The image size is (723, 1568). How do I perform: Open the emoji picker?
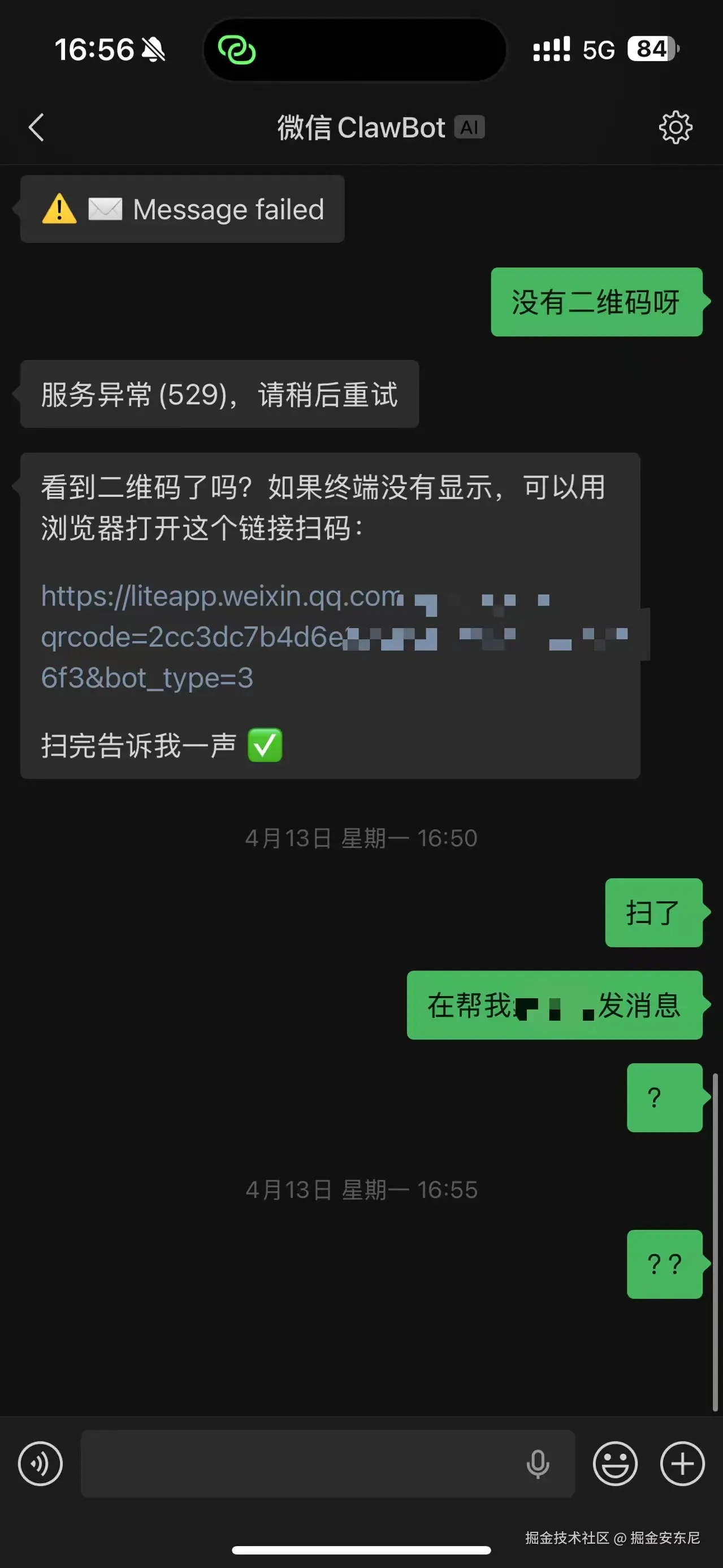pos(614,1465)
